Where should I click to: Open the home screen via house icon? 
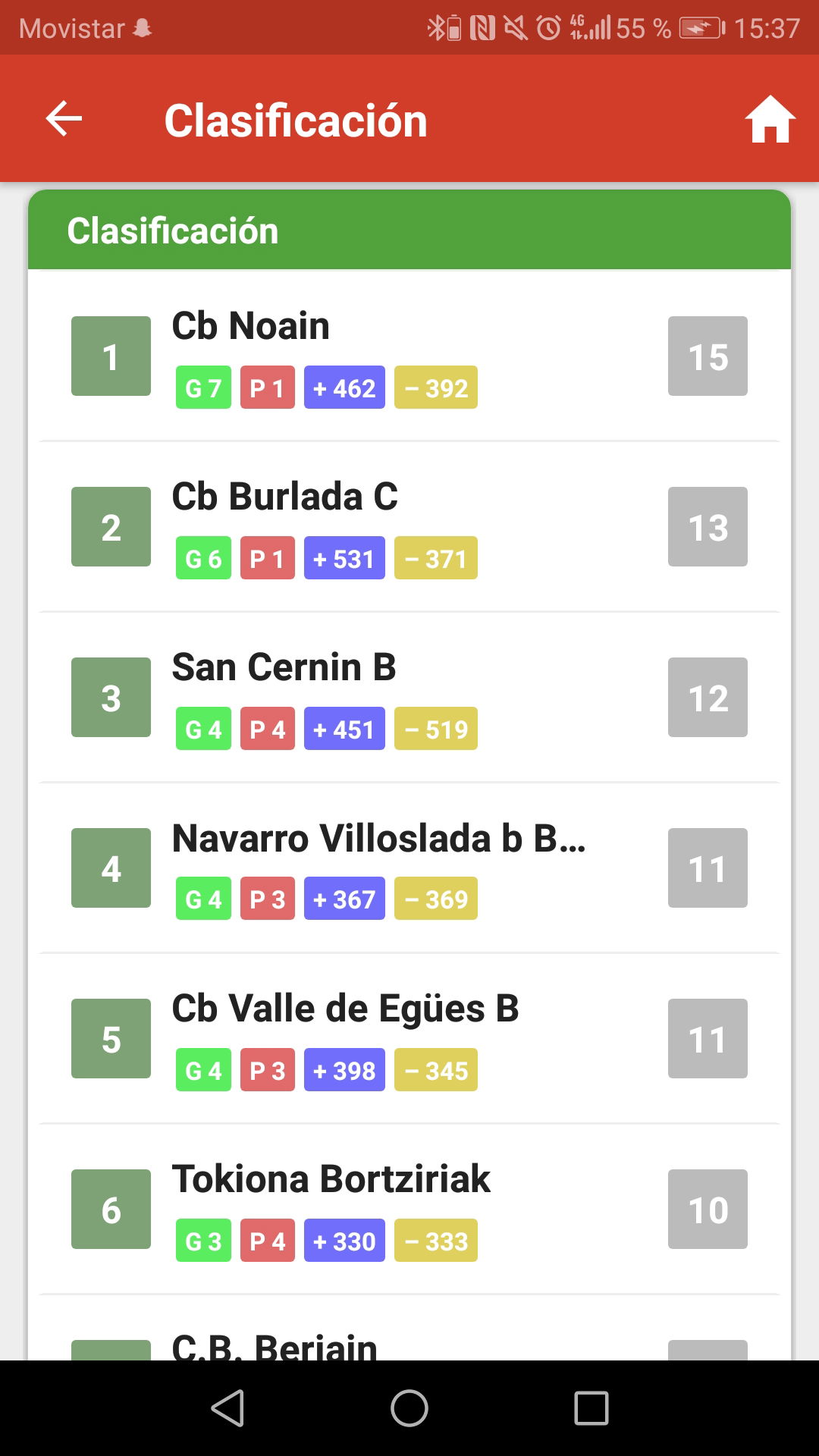click(770, 119)
